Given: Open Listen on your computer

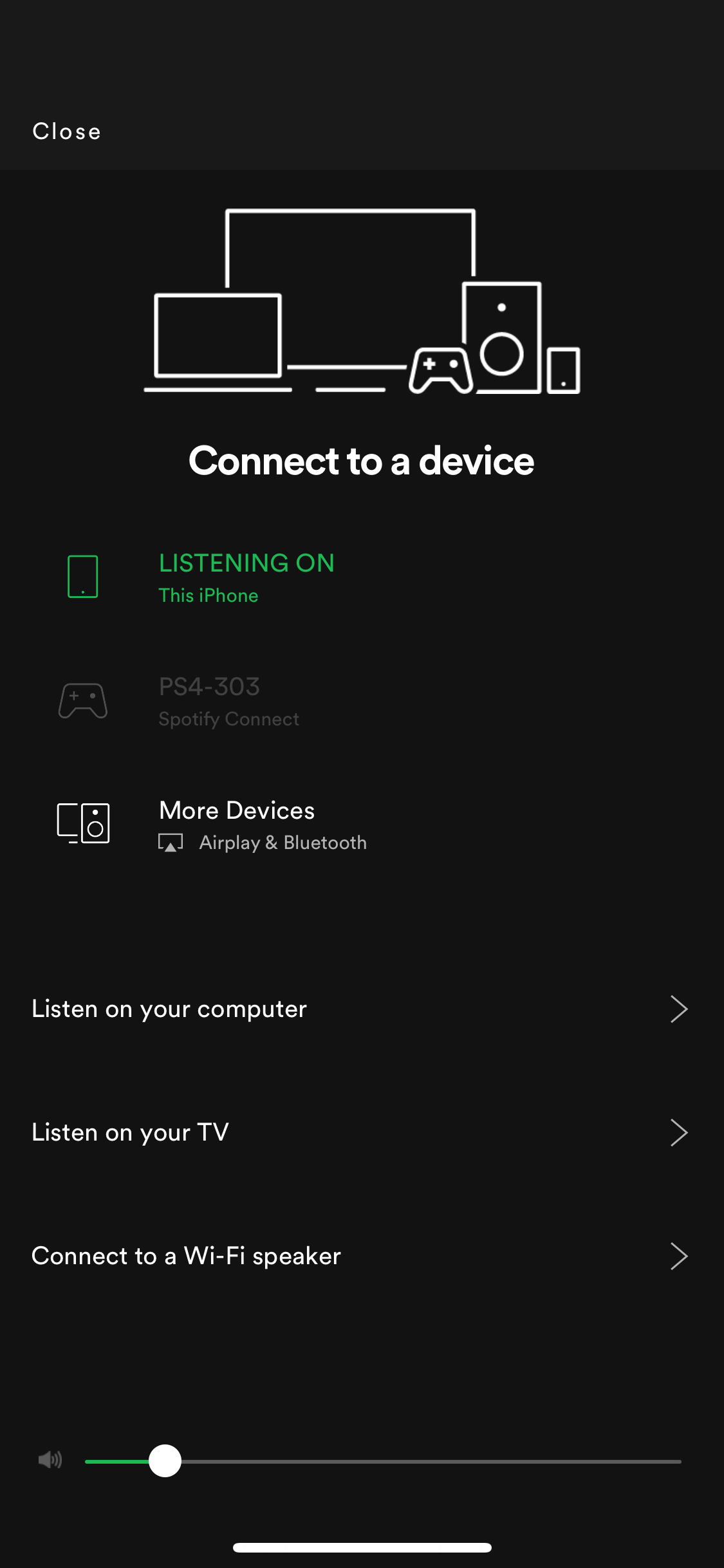Looking at the screenshot, I should tap(360, 1009).
